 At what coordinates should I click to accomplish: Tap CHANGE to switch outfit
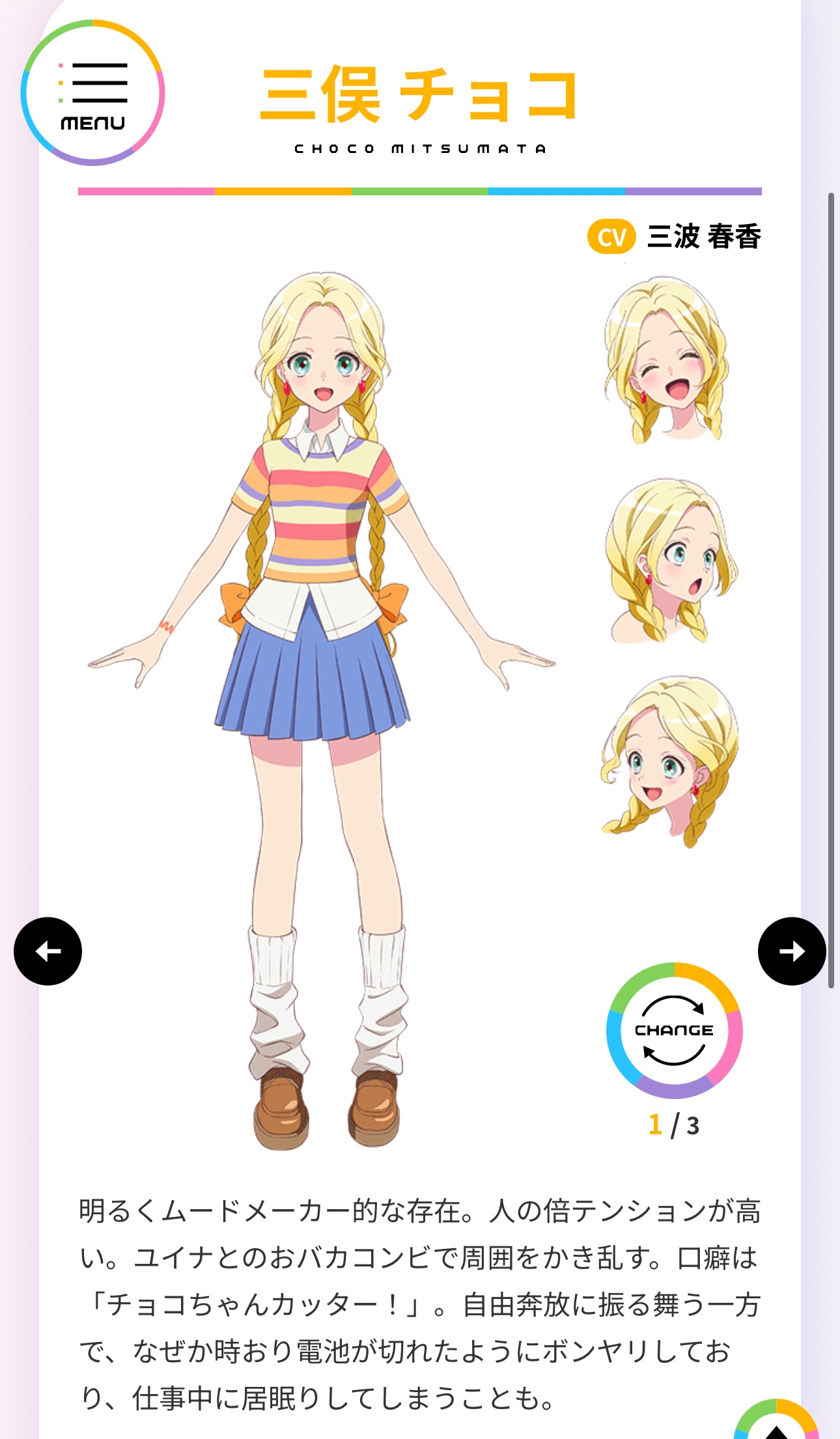click(675, 1031)
